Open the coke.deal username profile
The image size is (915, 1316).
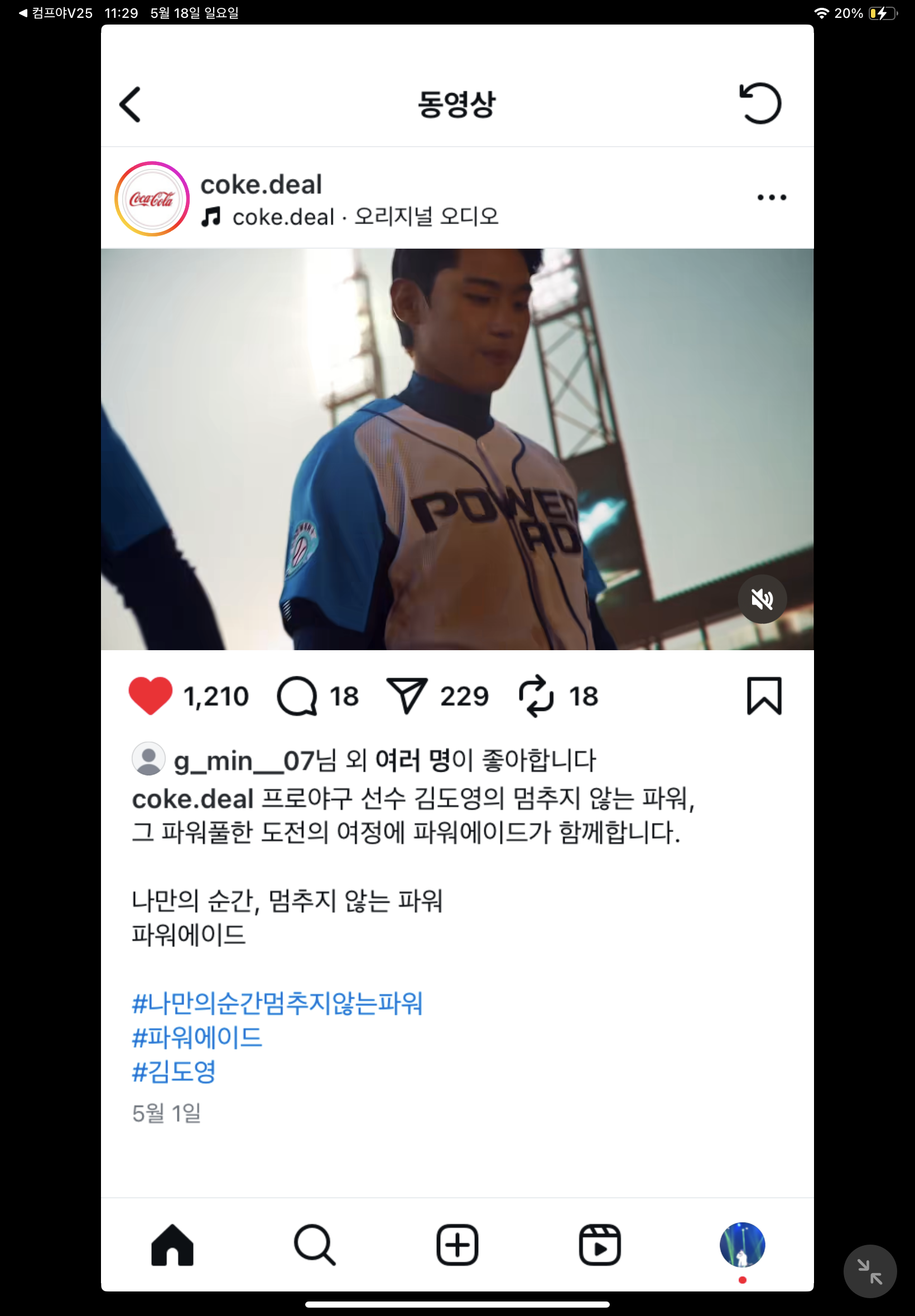click(x=262, y=185)
